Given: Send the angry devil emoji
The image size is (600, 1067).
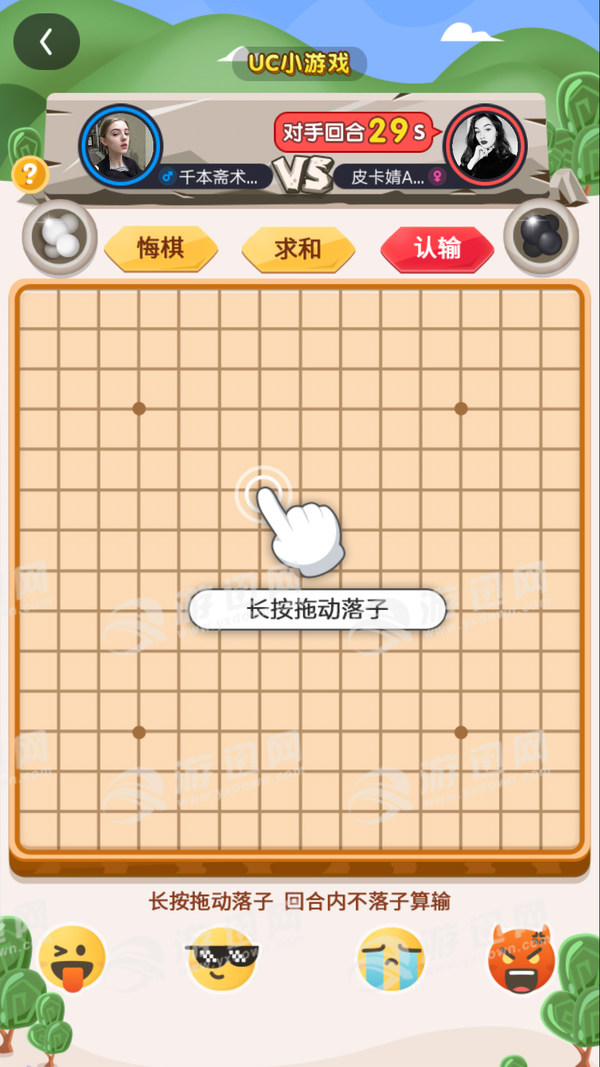Looking at the screenshot, I should click(x=521, y=959).
